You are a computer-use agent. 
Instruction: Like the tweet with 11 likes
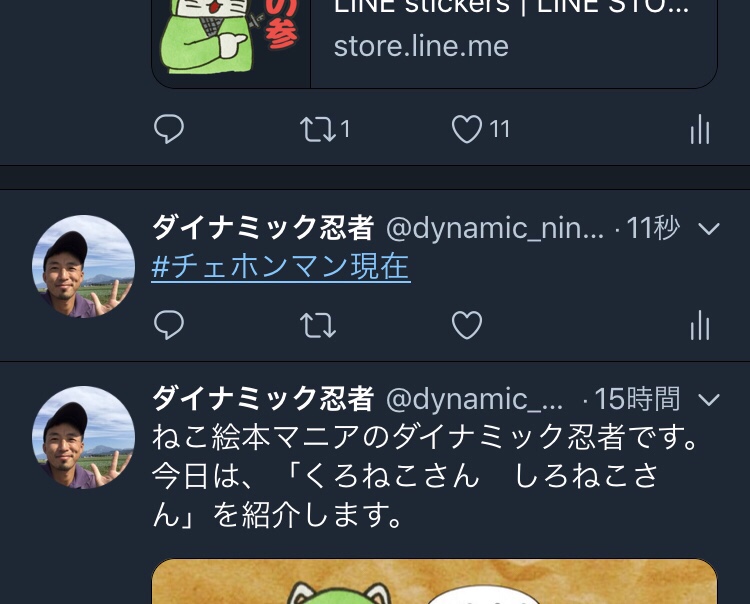[x=467, y=130]
